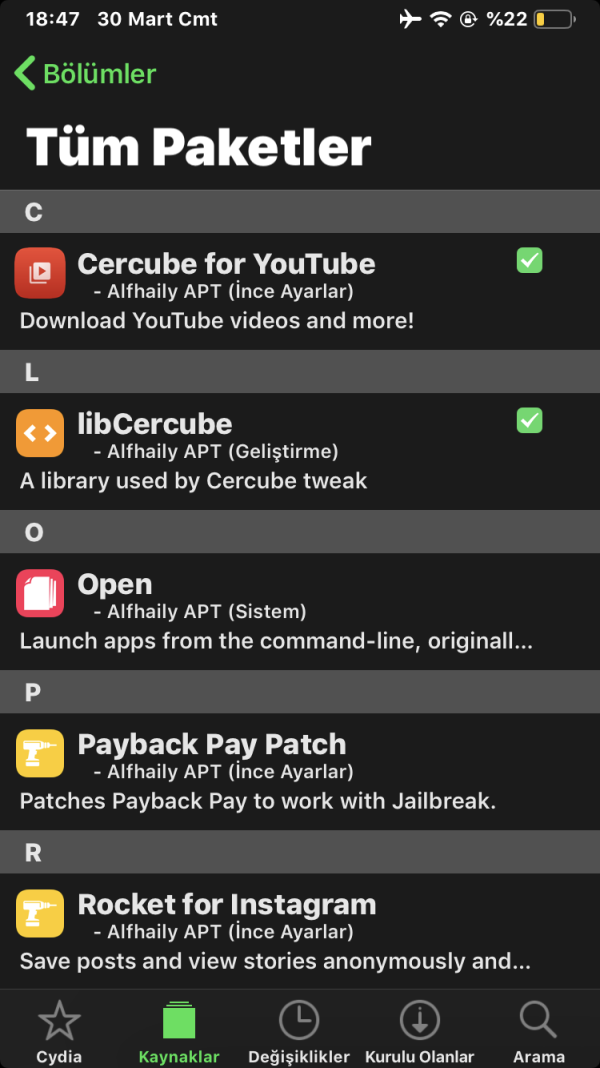Open the Cercube for YouTube package
This screenshot has width=600, height=1068.
(x=300, y=291)
